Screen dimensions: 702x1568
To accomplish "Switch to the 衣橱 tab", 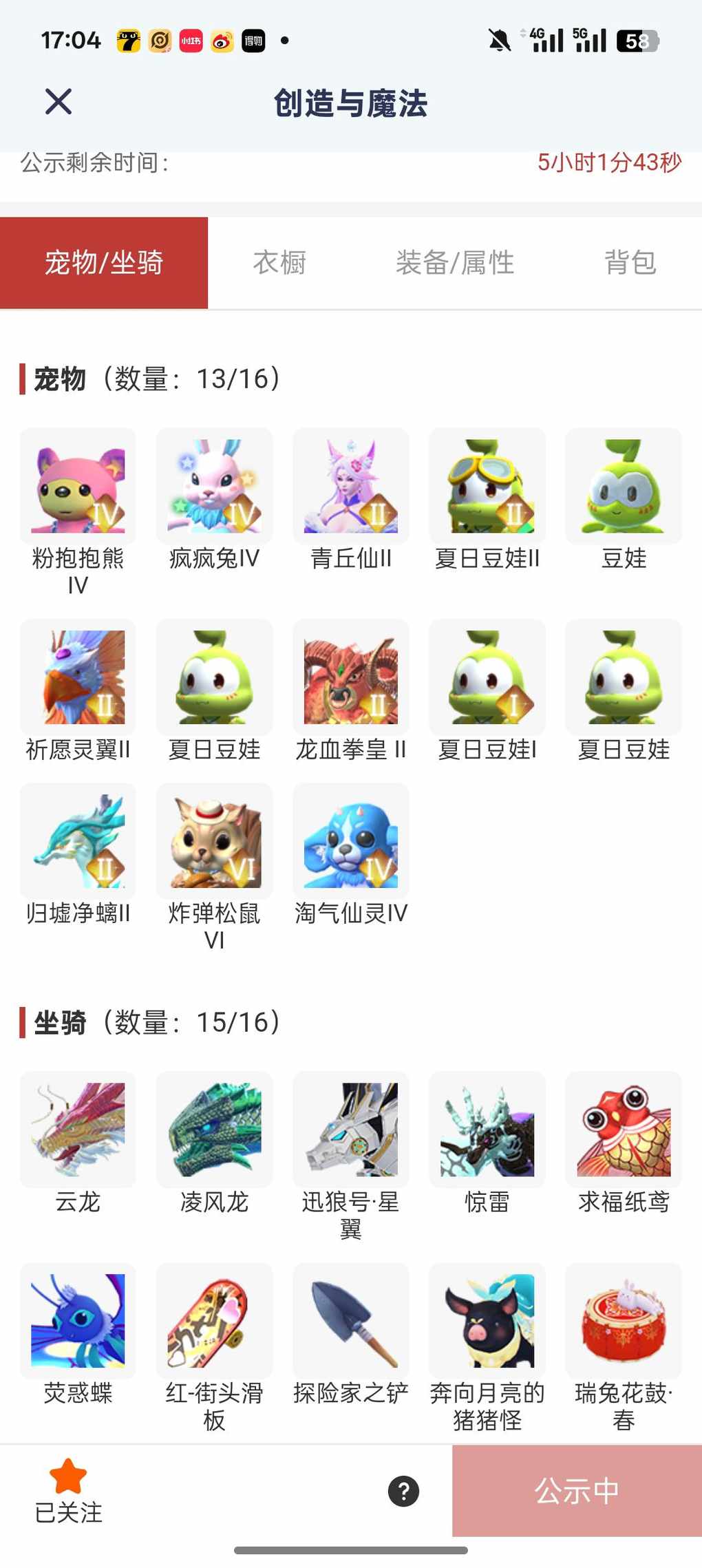I will click(279, 262).
